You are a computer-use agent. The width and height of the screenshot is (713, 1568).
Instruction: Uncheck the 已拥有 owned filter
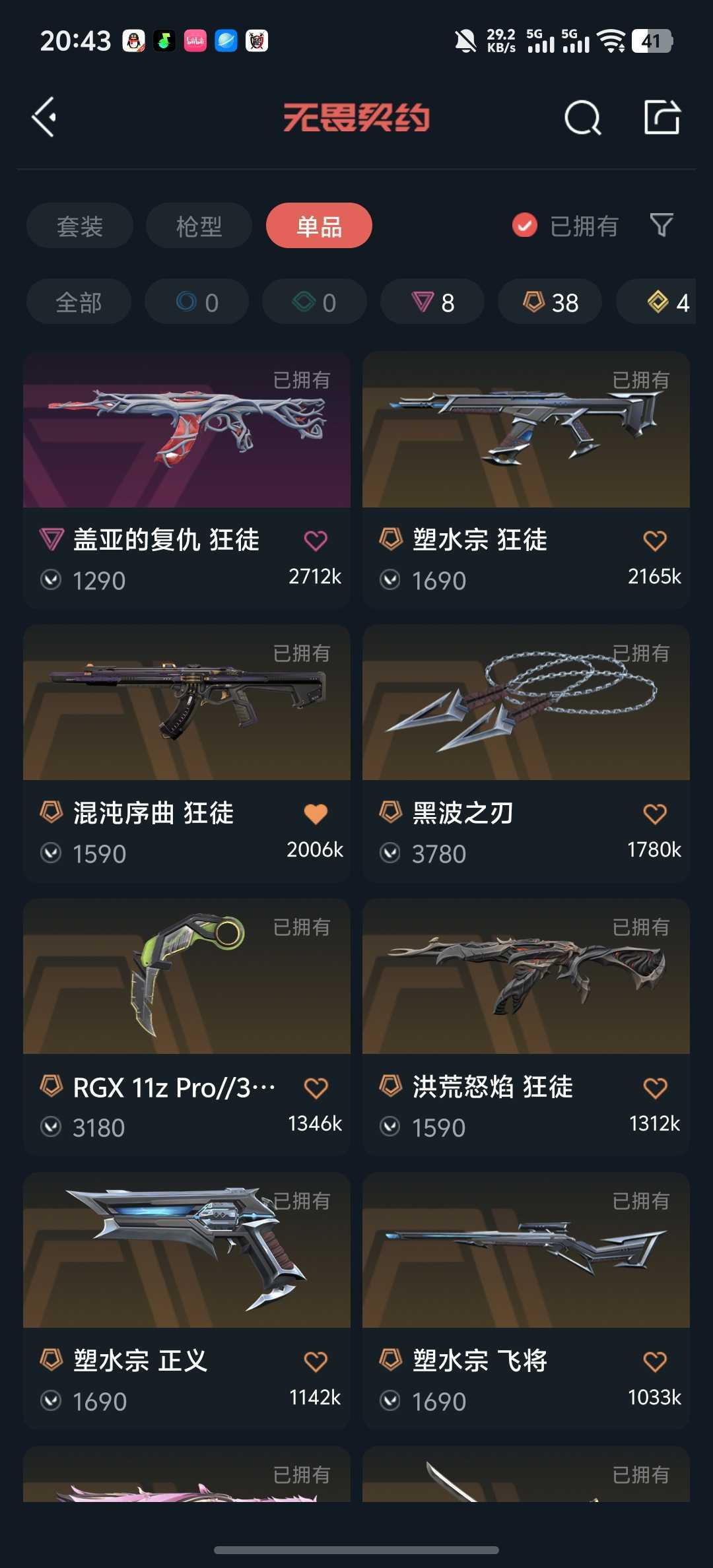(525, 226)
